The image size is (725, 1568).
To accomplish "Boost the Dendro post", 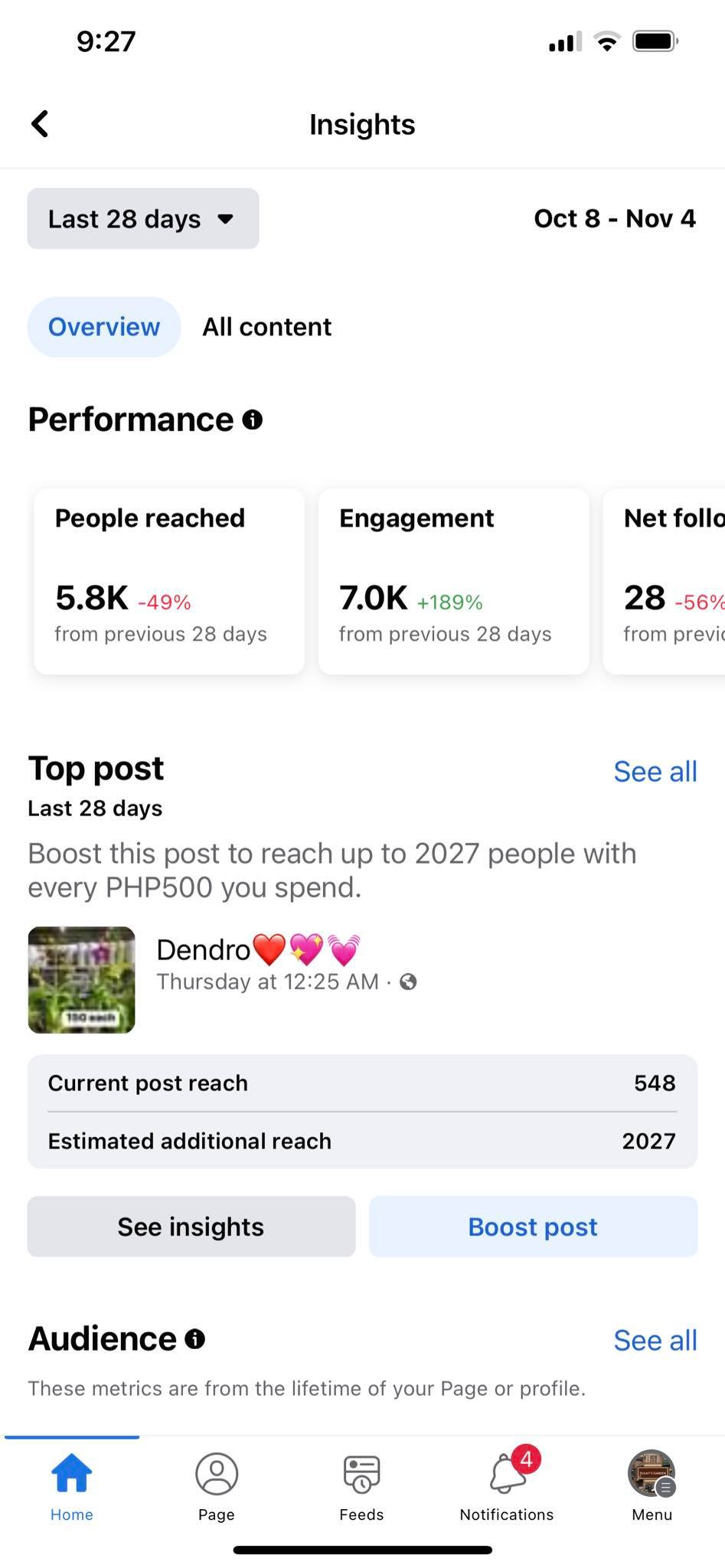I will pyautogui.click(x=533, y=1227).
